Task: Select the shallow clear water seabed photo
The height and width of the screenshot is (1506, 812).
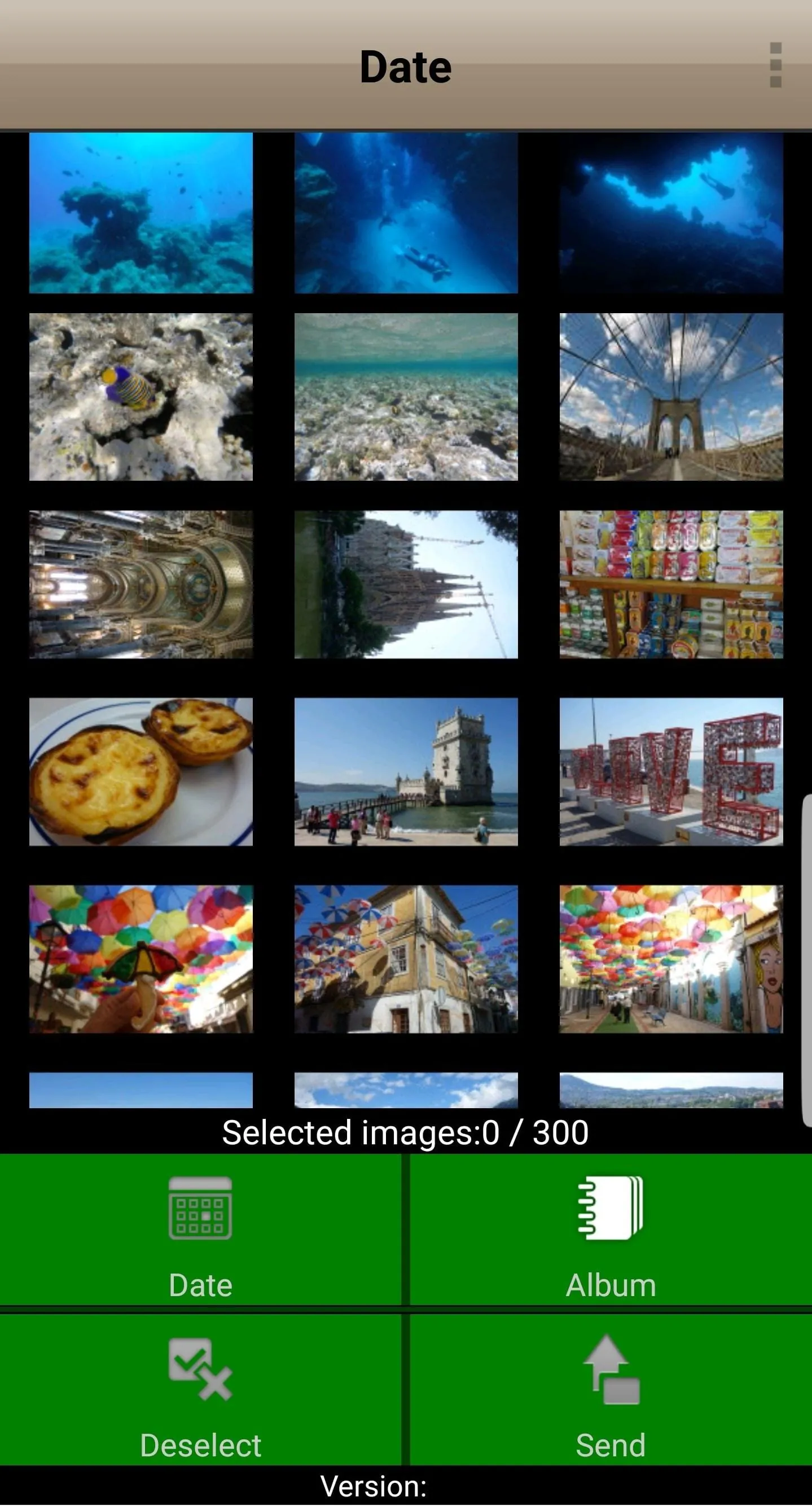Action: click(406, 396)
